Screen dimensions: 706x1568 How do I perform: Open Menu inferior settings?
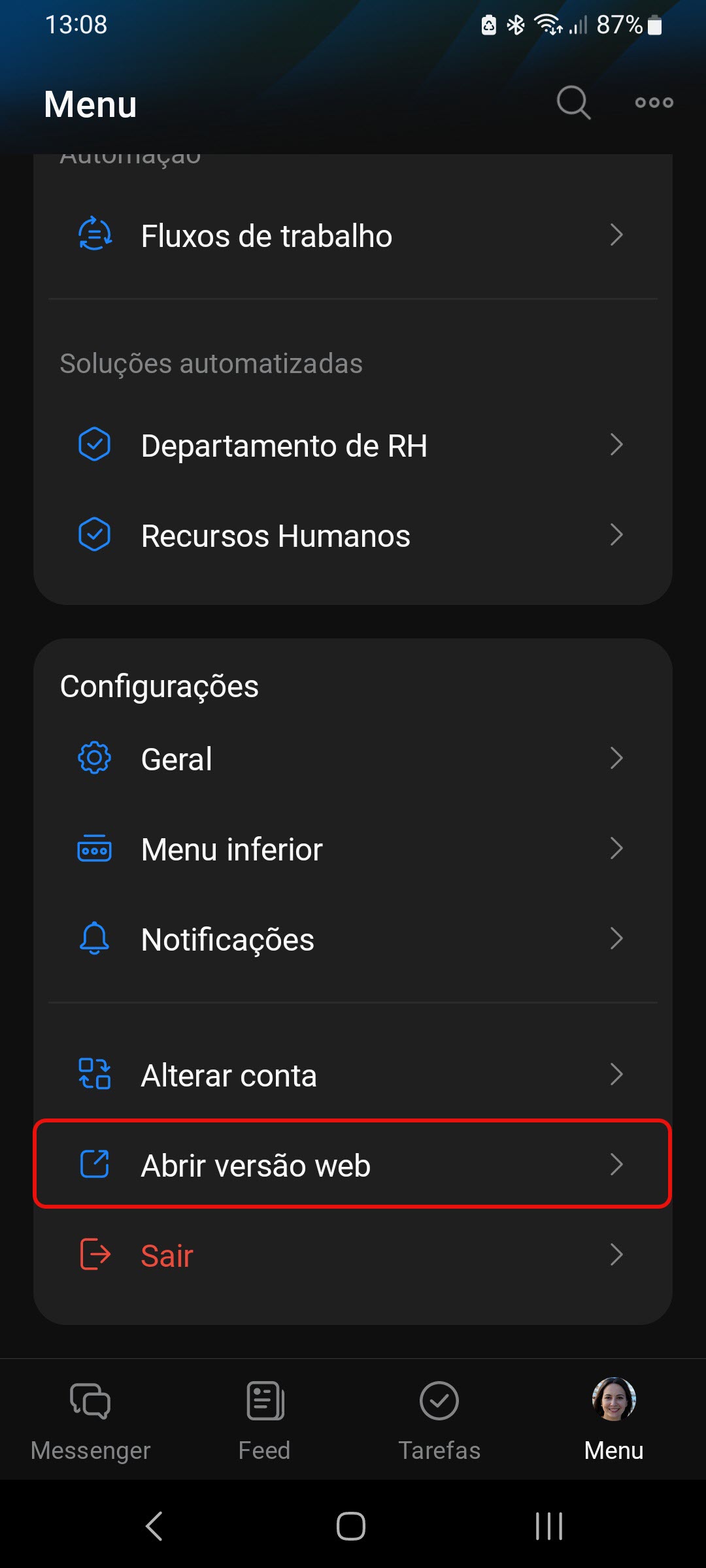(x=352, y=849)
